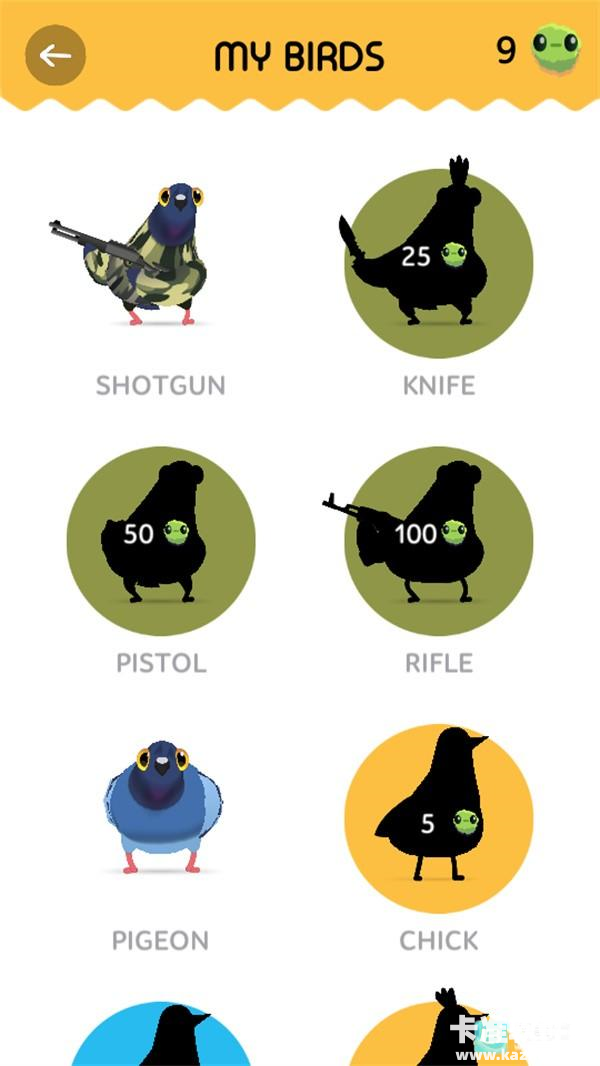Choose the Pigeon bird
The width and height of the screenshot is (600, 1066).
(x=160, y=810)
